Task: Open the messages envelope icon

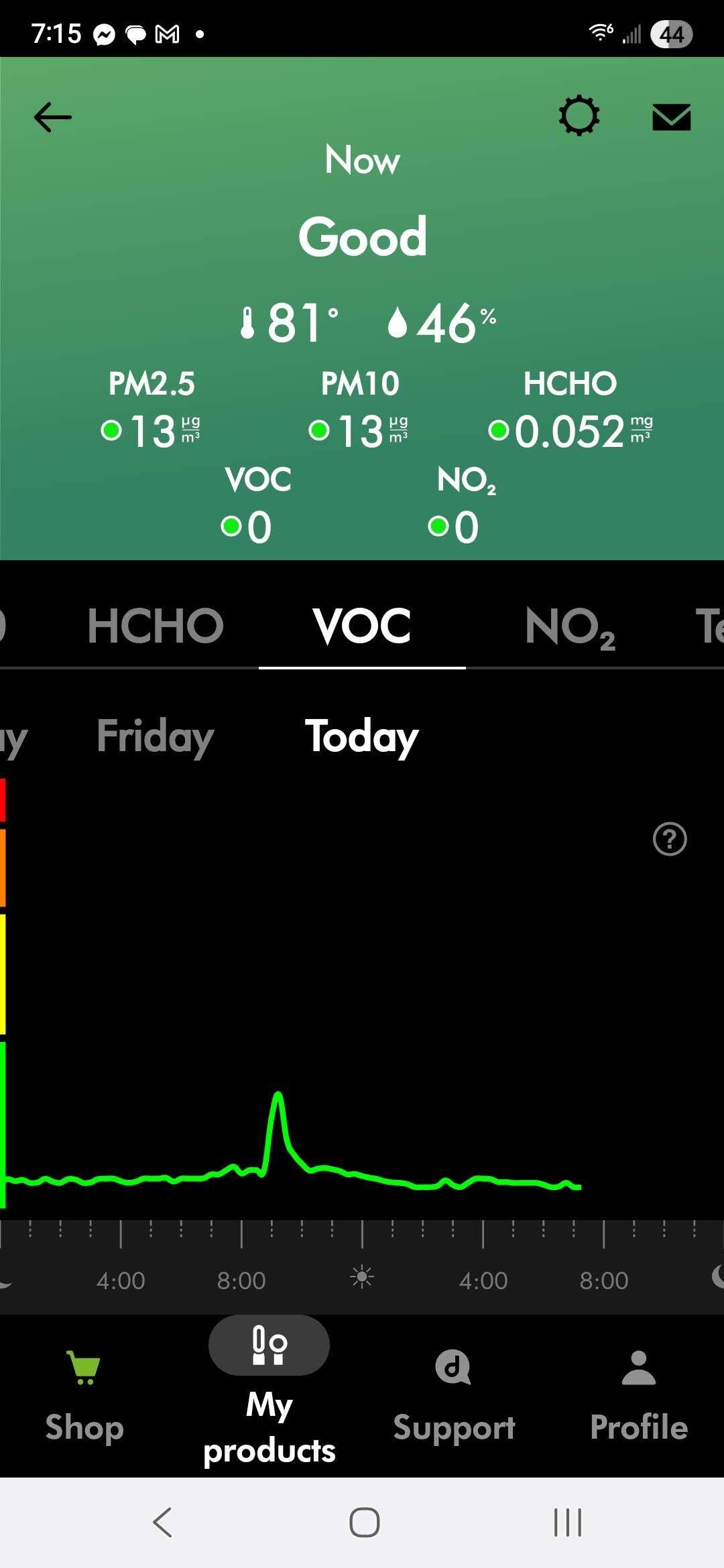Action: pyautogui.click(x=671, y=117)
